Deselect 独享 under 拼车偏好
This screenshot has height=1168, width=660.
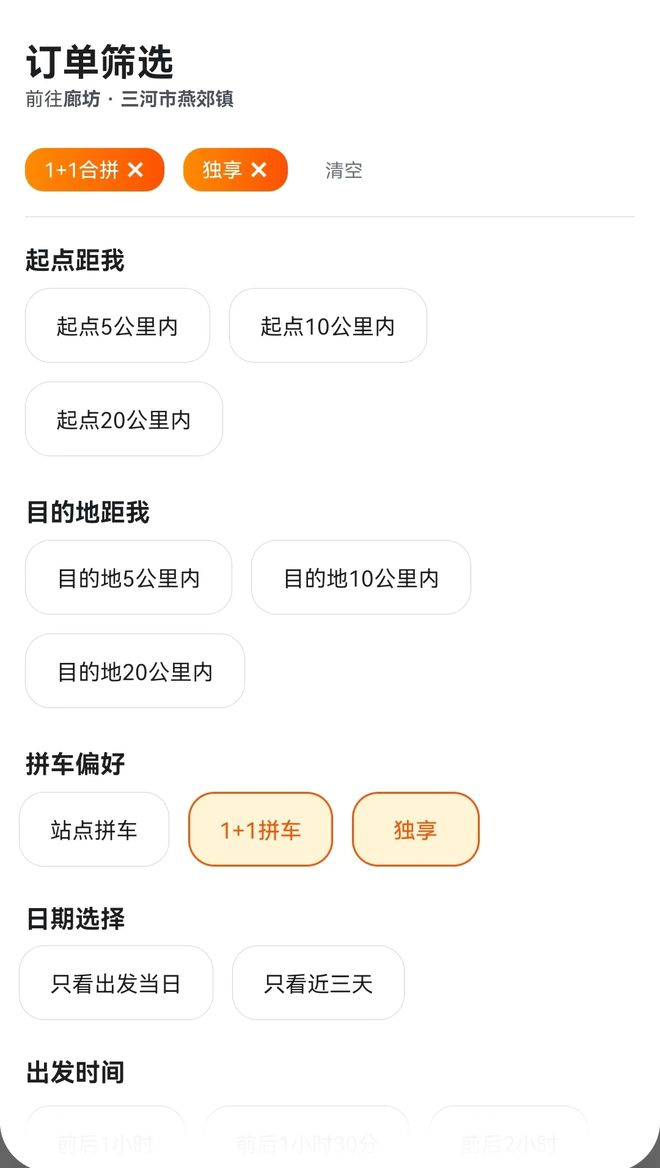[x=415, y=829]
